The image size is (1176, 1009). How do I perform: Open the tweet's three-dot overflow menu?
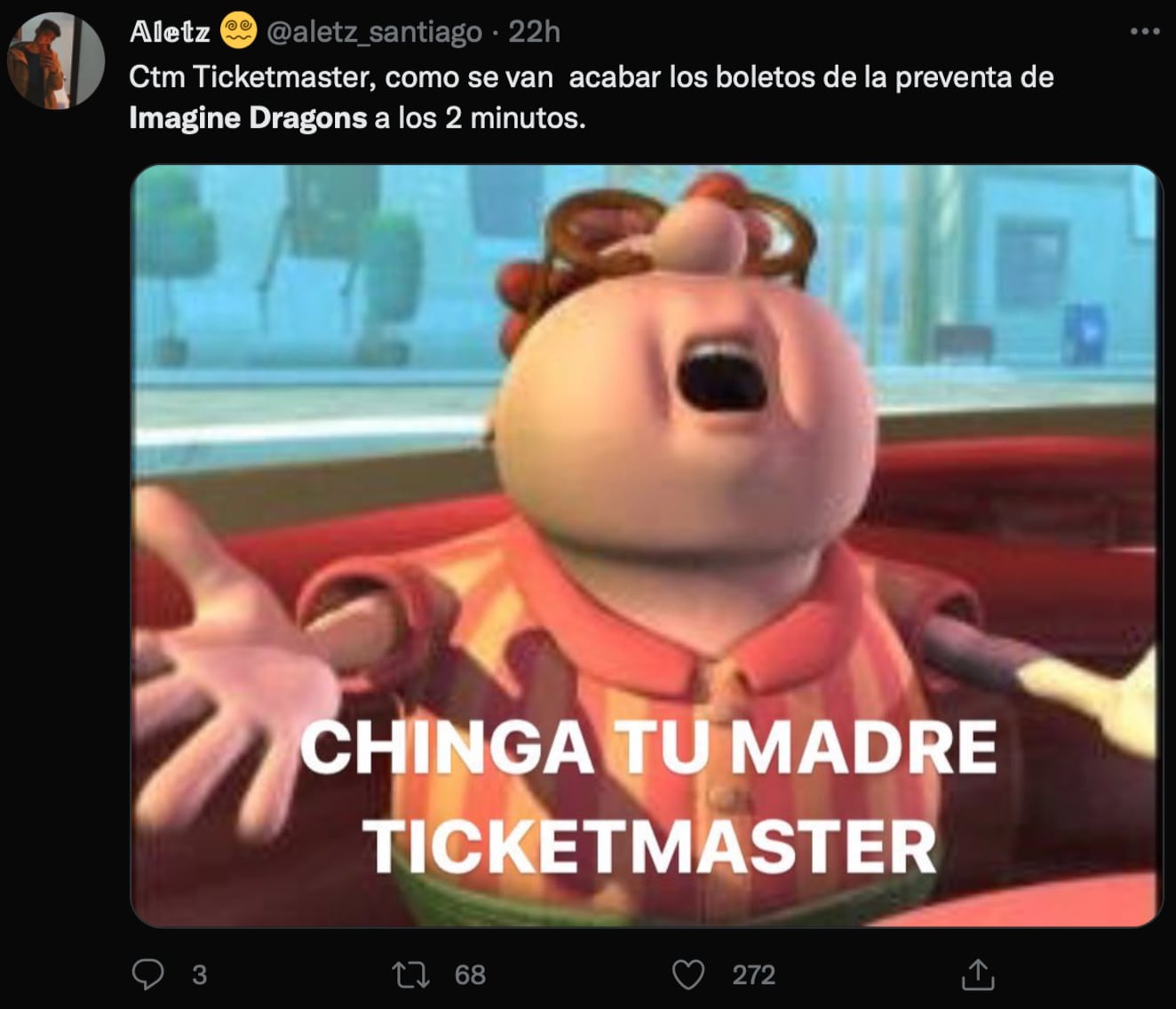1144,32
